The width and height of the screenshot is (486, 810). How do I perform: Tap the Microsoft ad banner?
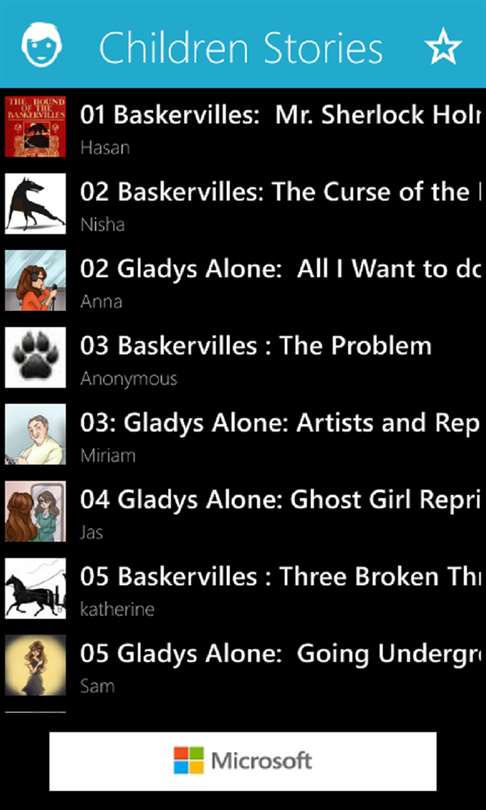243,761
